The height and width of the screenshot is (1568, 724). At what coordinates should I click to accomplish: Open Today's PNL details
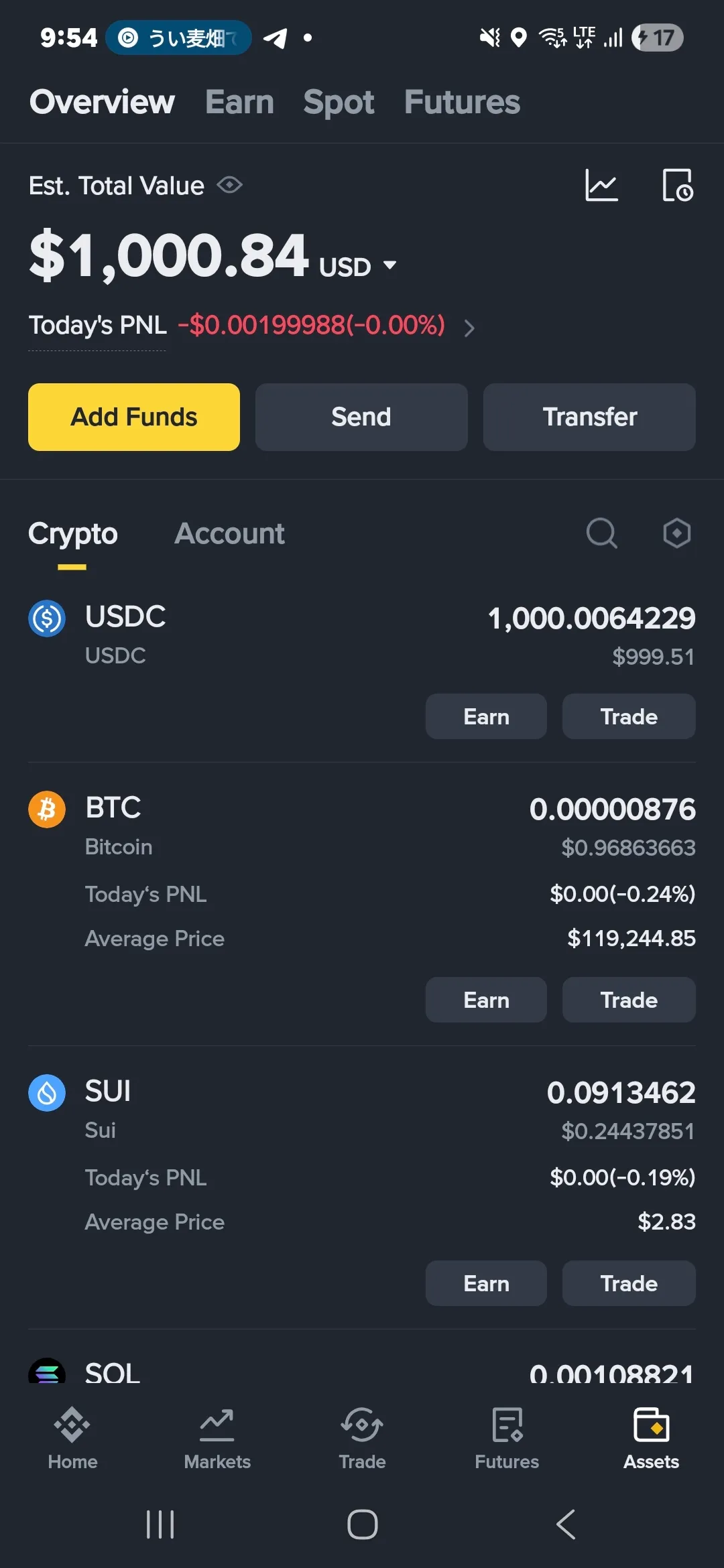[x=469, y=328]
